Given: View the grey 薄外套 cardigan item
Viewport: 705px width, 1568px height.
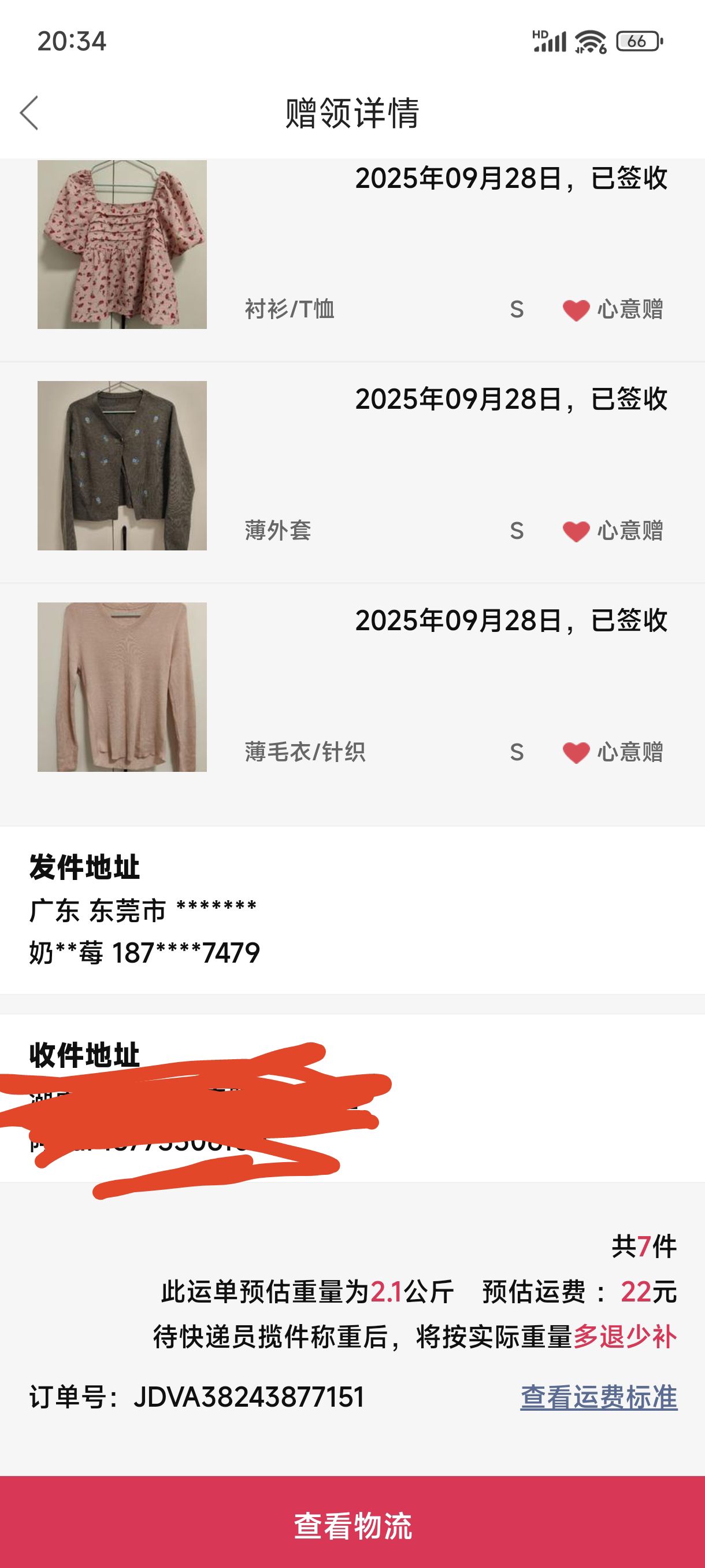Looking at the screenshot, I should coord(123,465).
